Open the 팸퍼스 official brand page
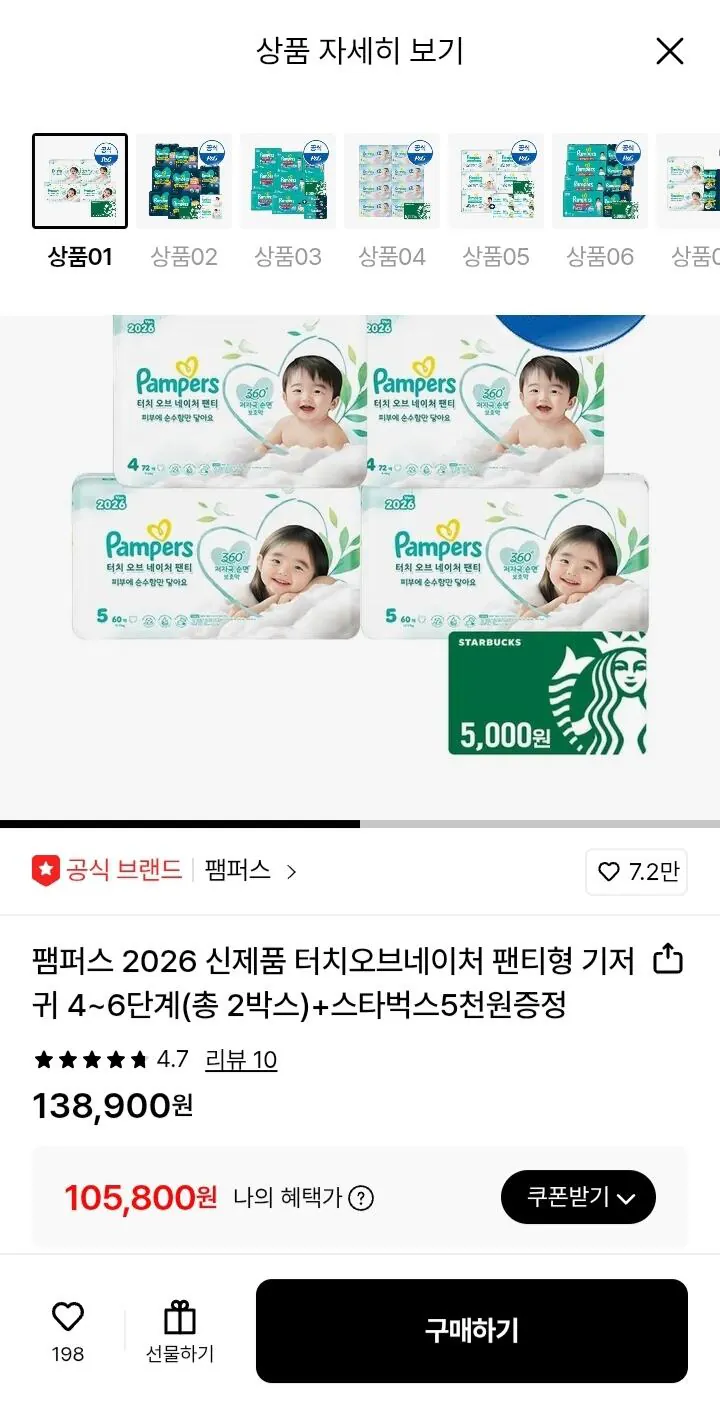Image resolution: width=720 pixels, height=1407 pixels. point(250,871)
